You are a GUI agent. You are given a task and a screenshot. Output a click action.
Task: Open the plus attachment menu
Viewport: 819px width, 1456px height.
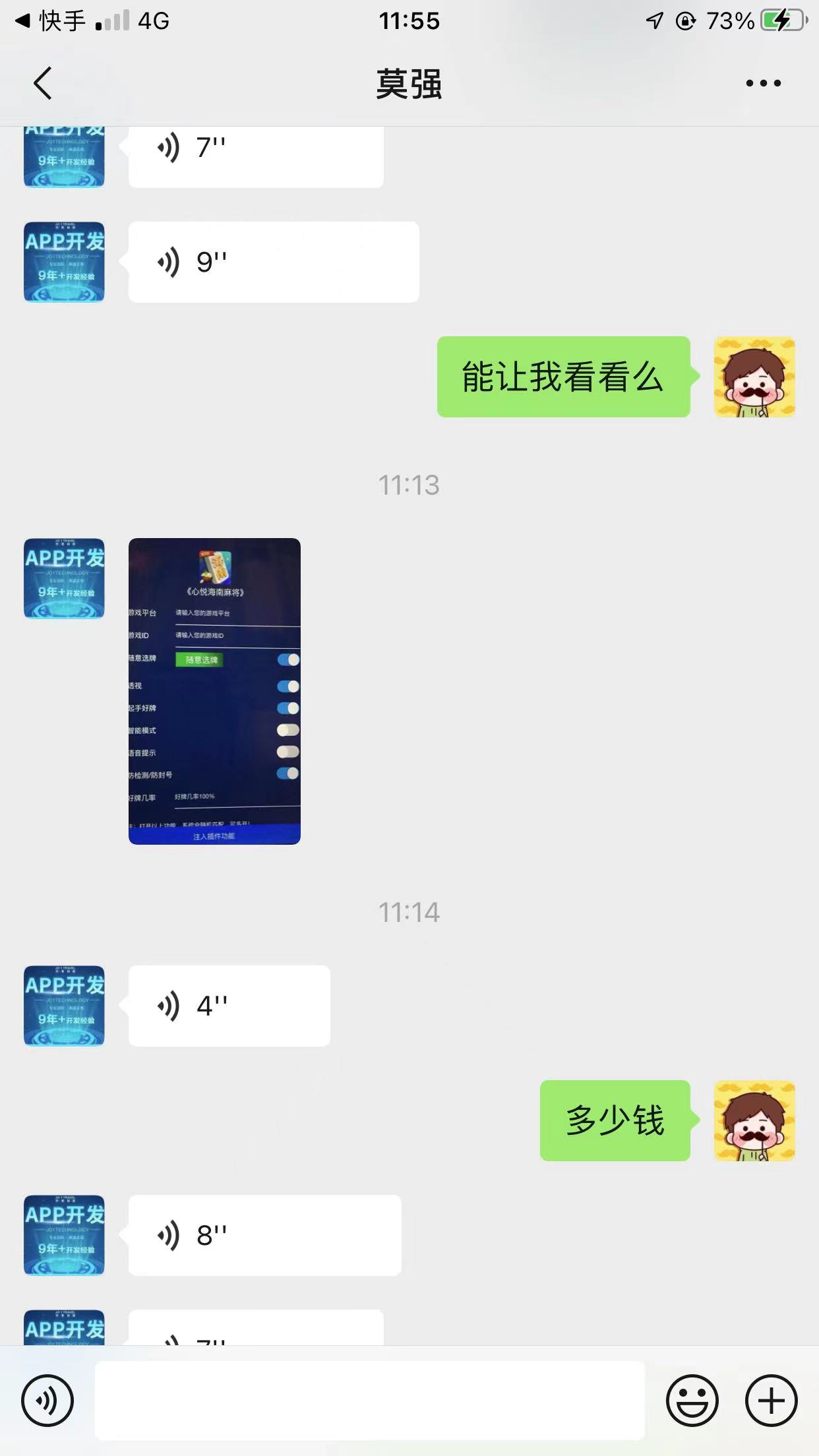[771, 1401]
